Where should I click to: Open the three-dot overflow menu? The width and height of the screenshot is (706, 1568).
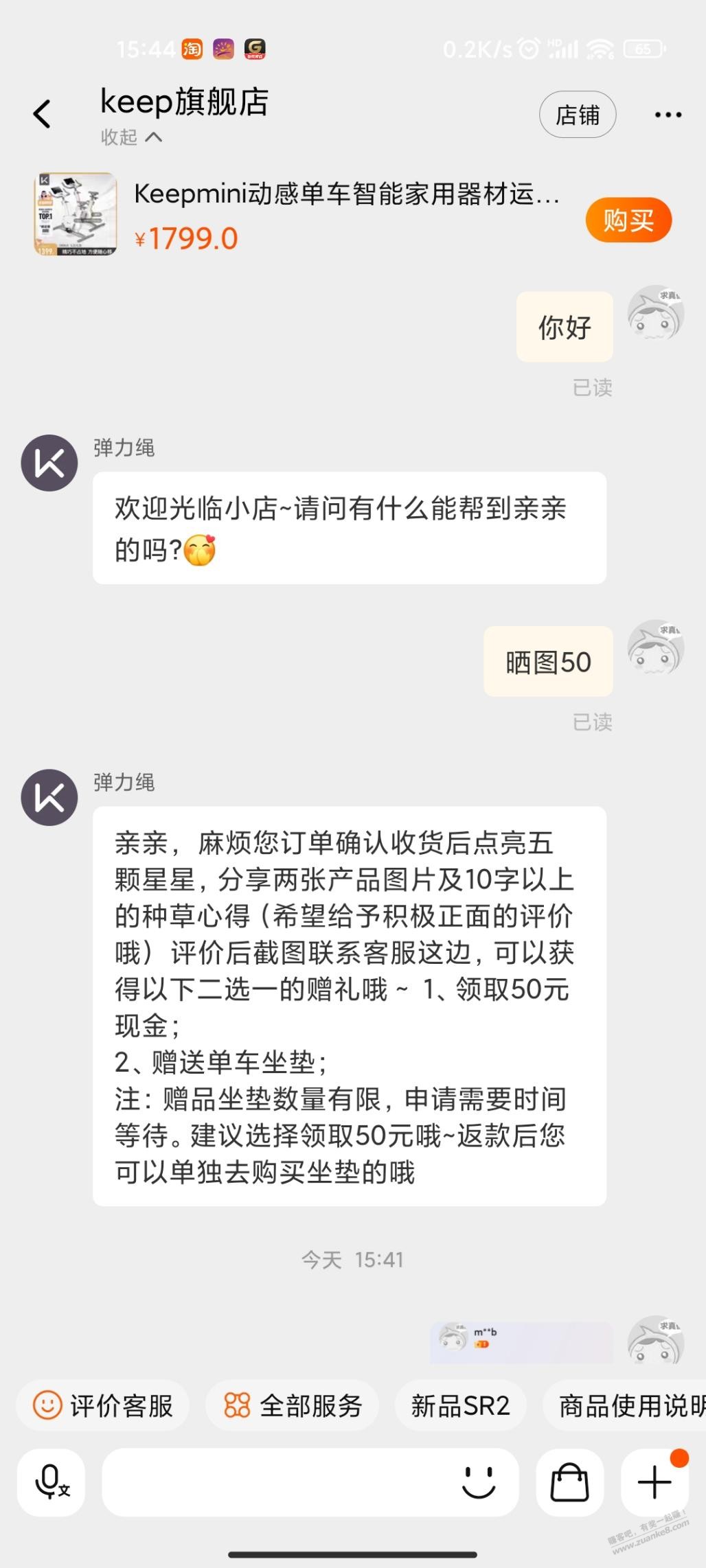[666, 114]
